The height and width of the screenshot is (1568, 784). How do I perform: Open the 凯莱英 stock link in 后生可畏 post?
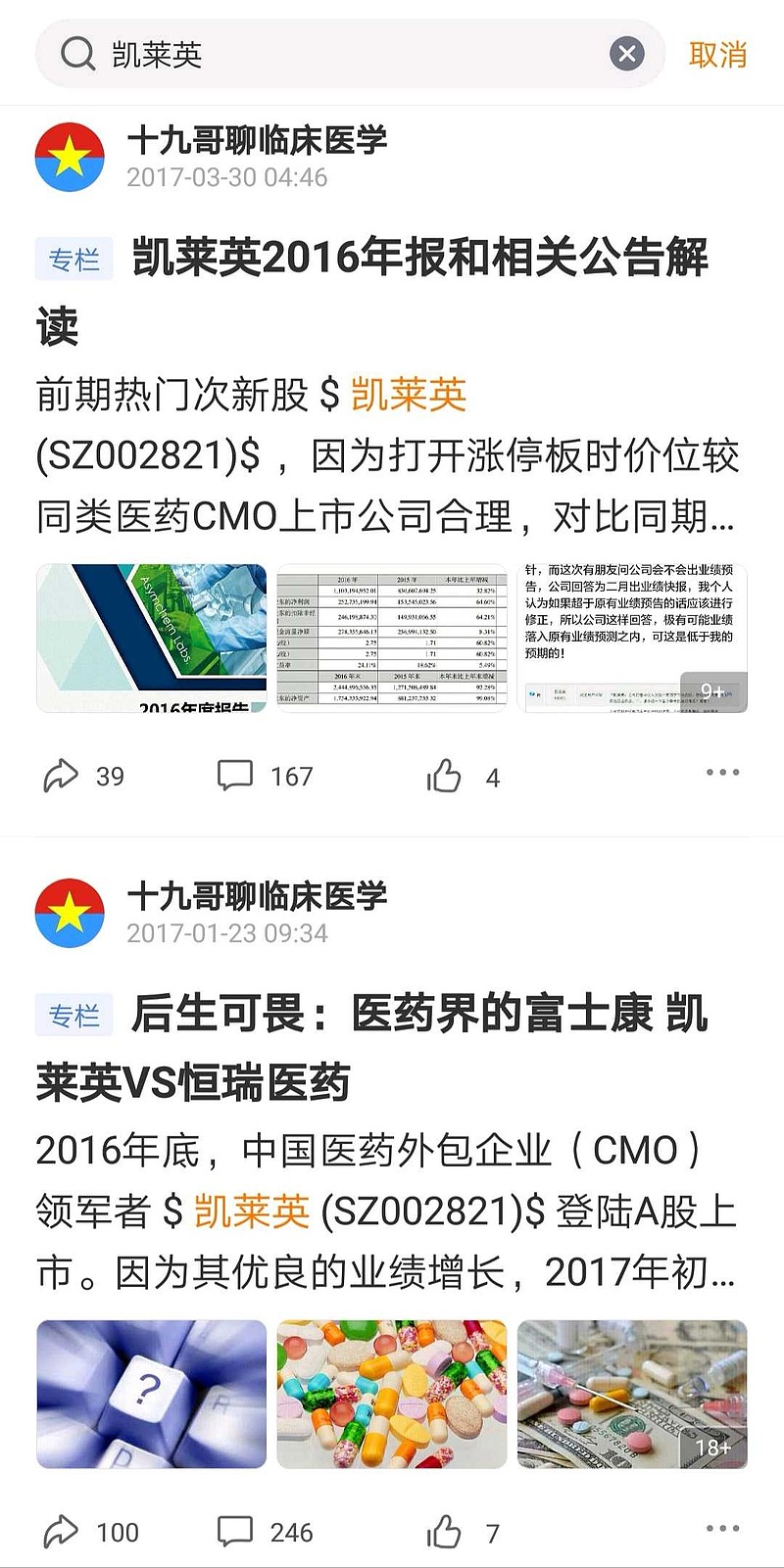point(252,1212)
